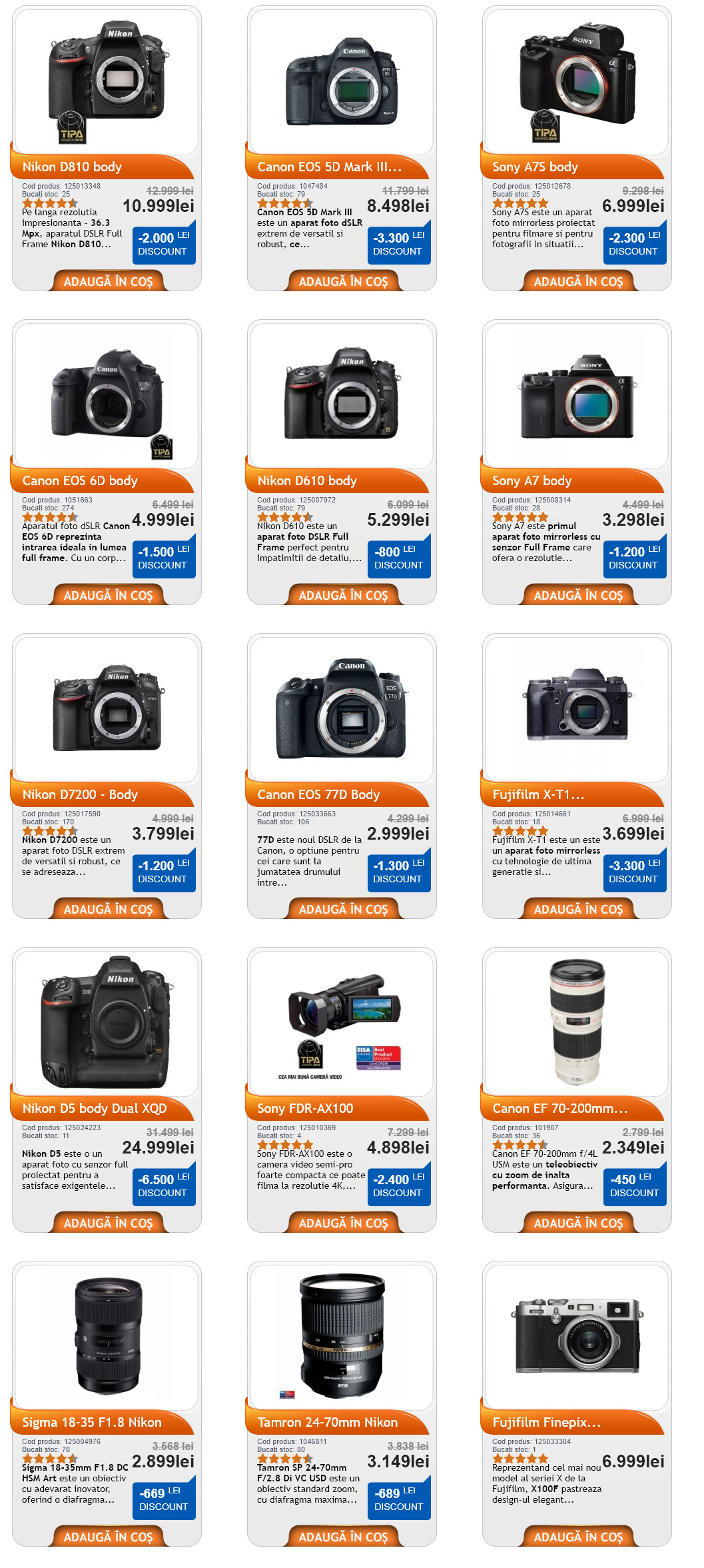The width and height of the screenshot is (704, 1568).
Task: Open the Nikon D810 body title link
Action: tap(72, 167)
